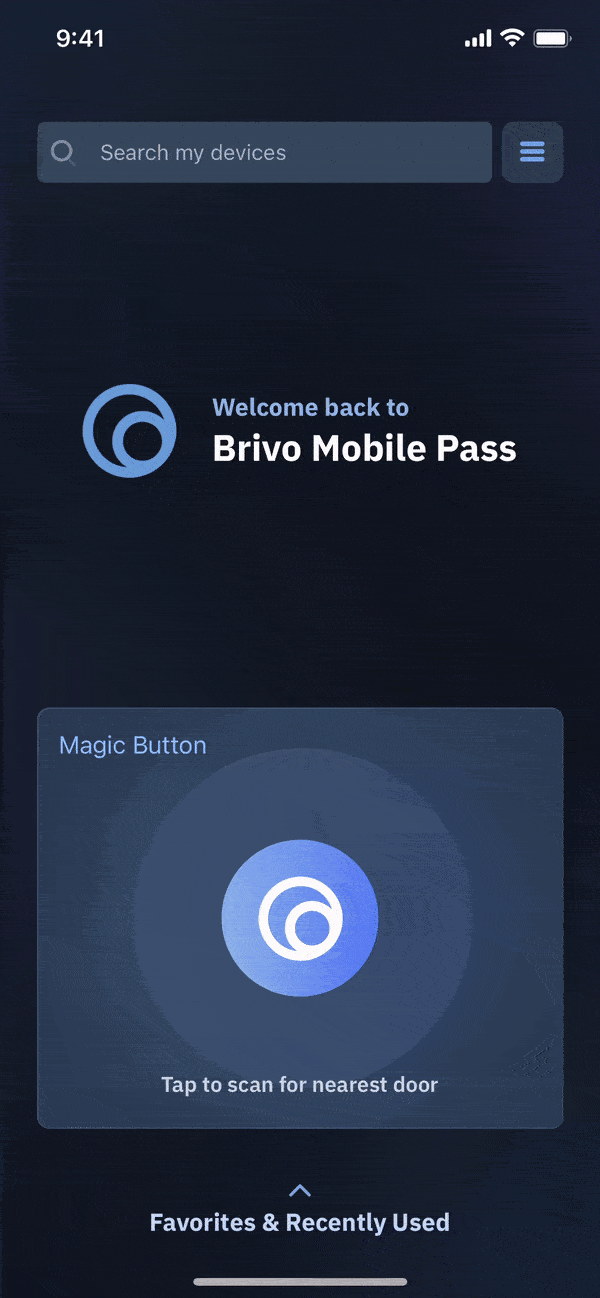Open the hamburger menu button
The width and height of the screenshot is (600, 1298).
[x=532, y=152]
